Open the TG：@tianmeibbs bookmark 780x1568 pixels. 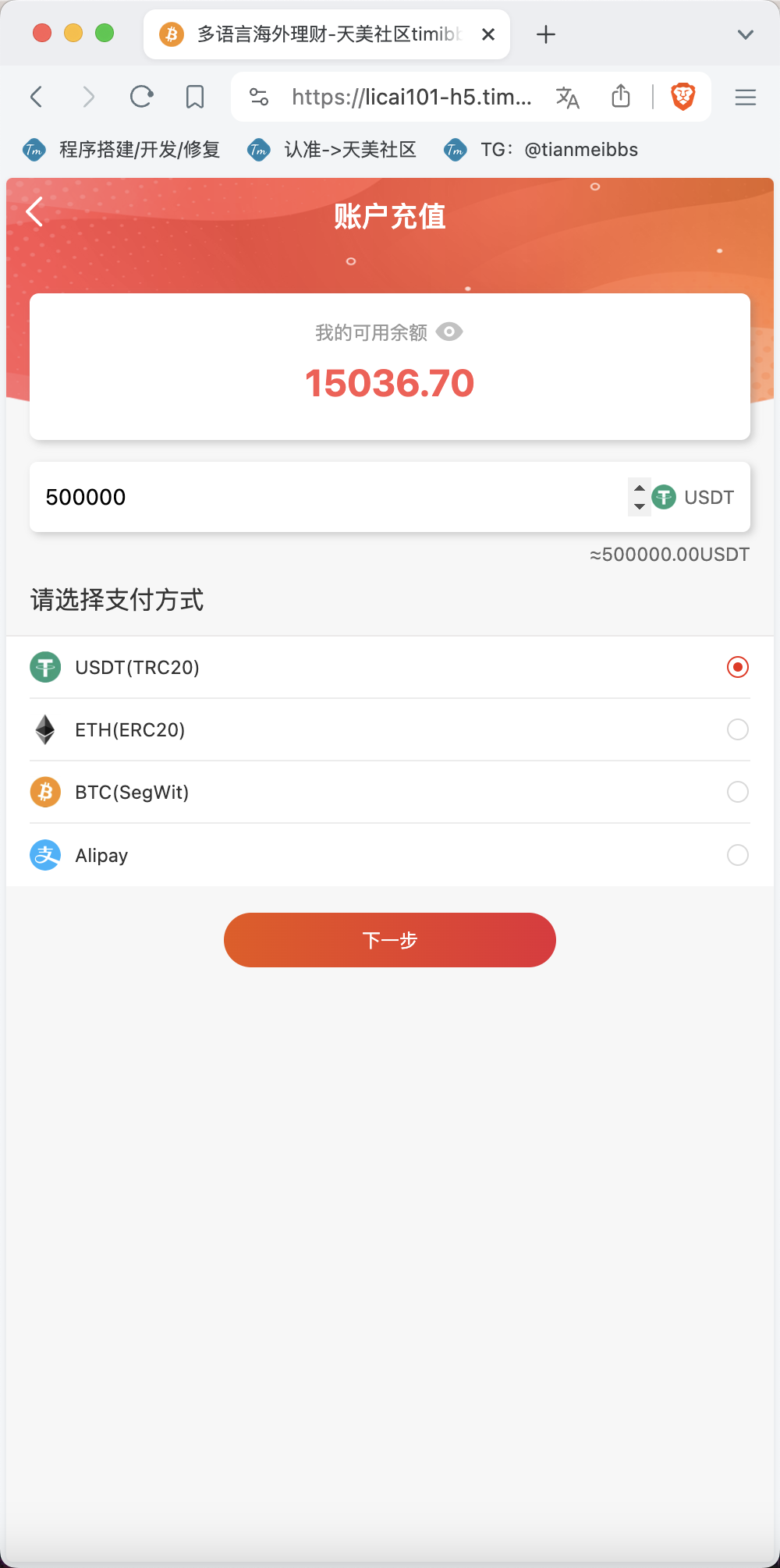[543, 150]
